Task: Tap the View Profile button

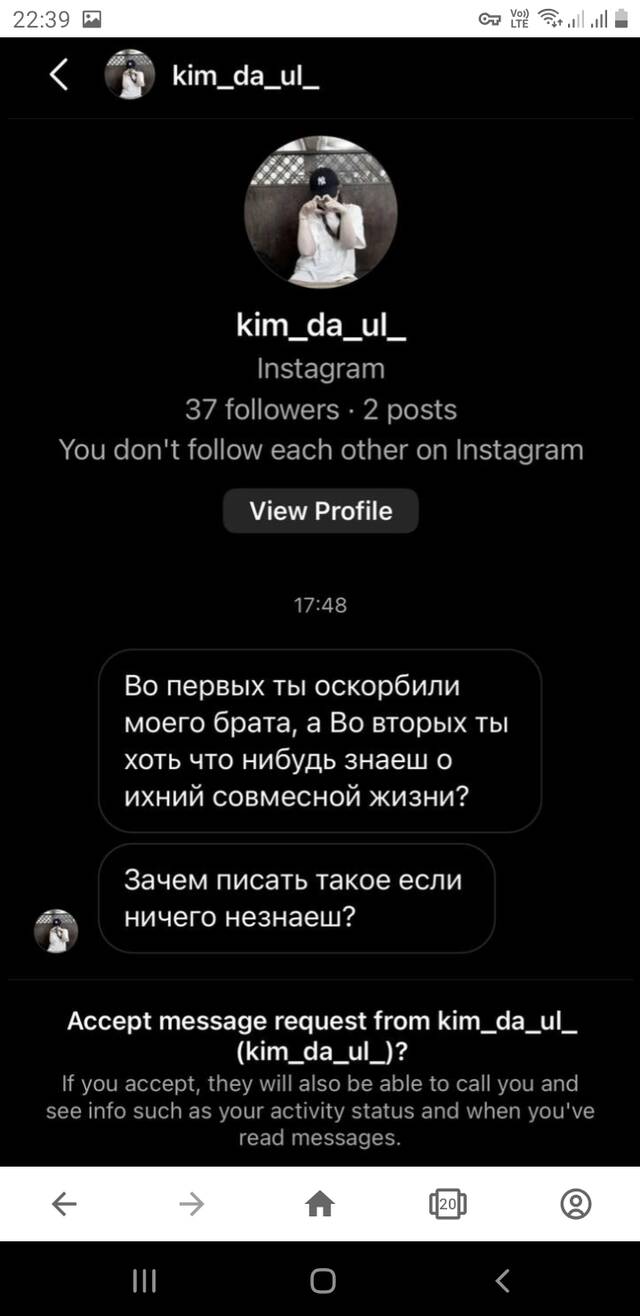Action: pos(320,511)
